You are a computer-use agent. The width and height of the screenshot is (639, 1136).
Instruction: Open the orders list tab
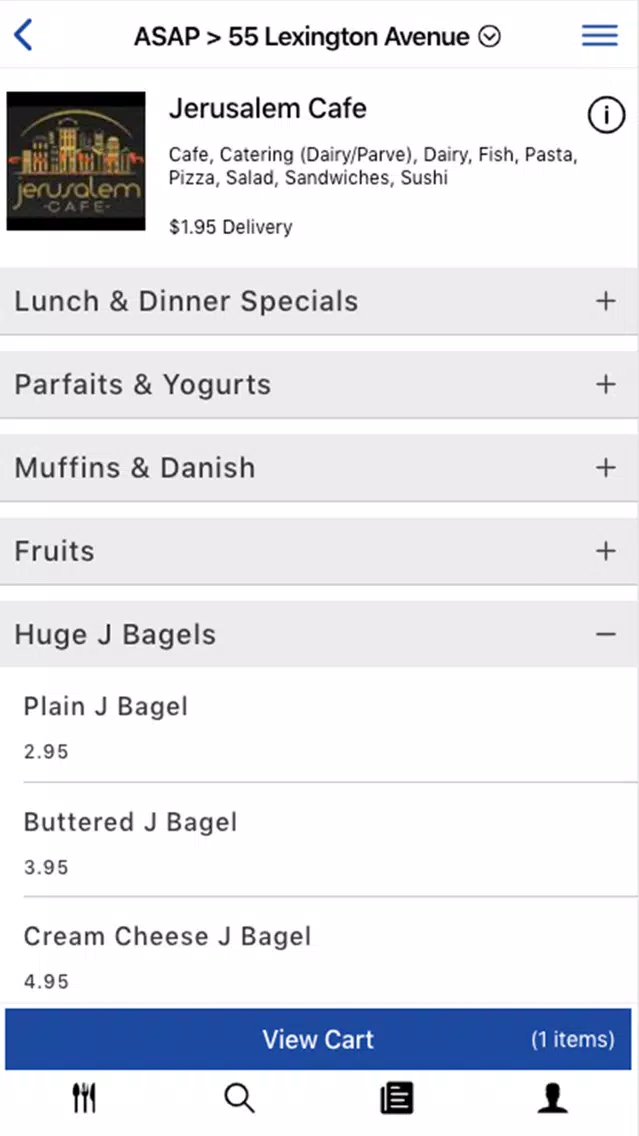coord(397,1098)
